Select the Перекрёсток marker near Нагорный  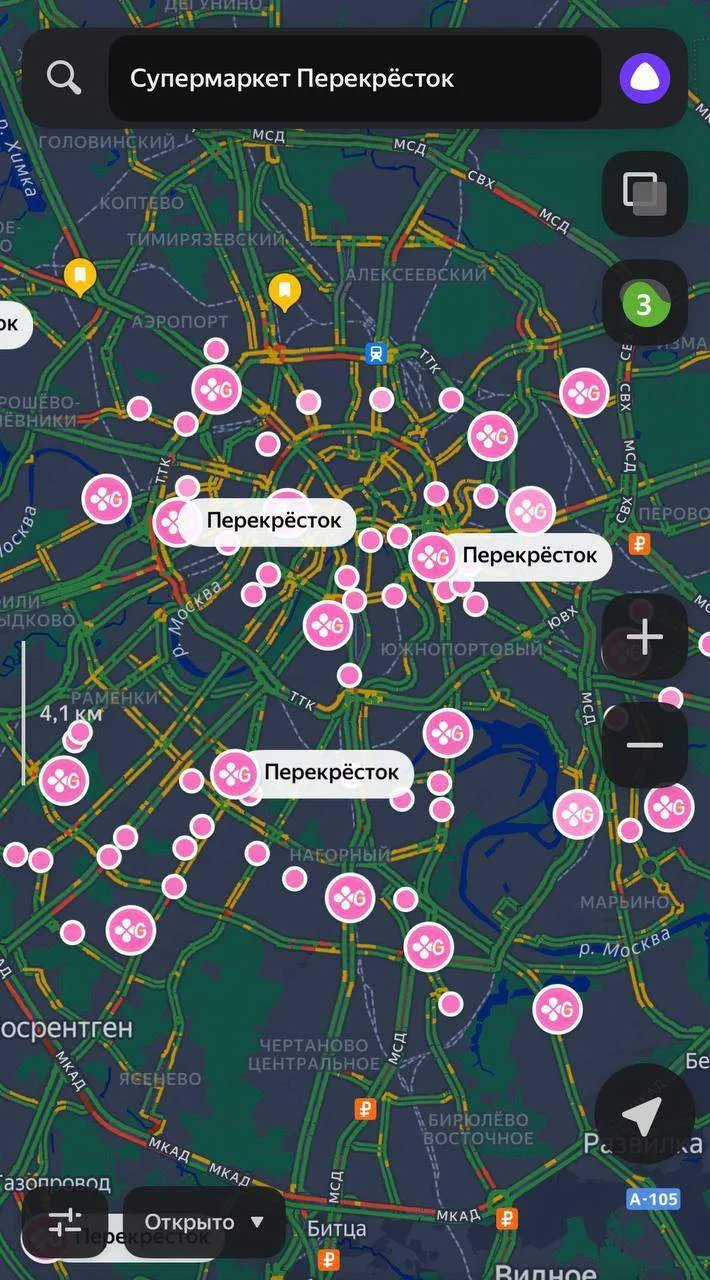click(x=311, y=773)
